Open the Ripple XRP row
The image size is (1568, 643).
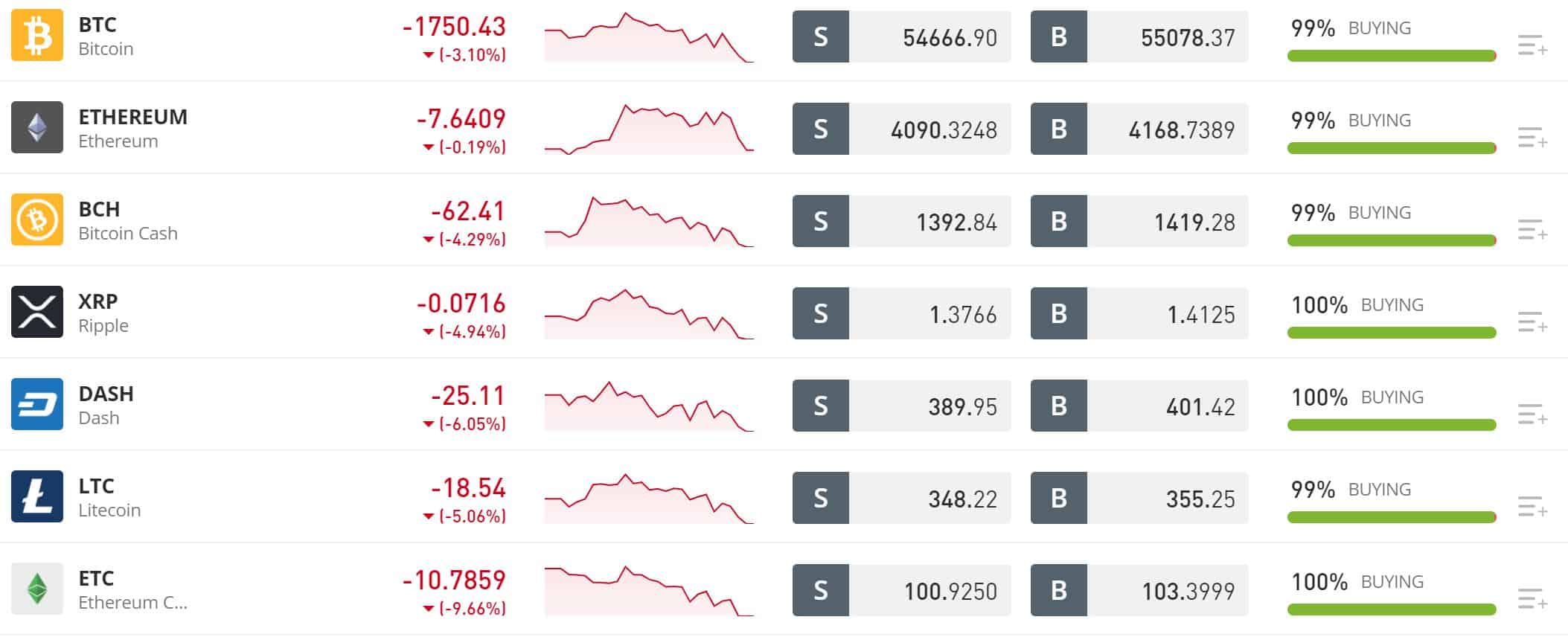click(103, 313)
